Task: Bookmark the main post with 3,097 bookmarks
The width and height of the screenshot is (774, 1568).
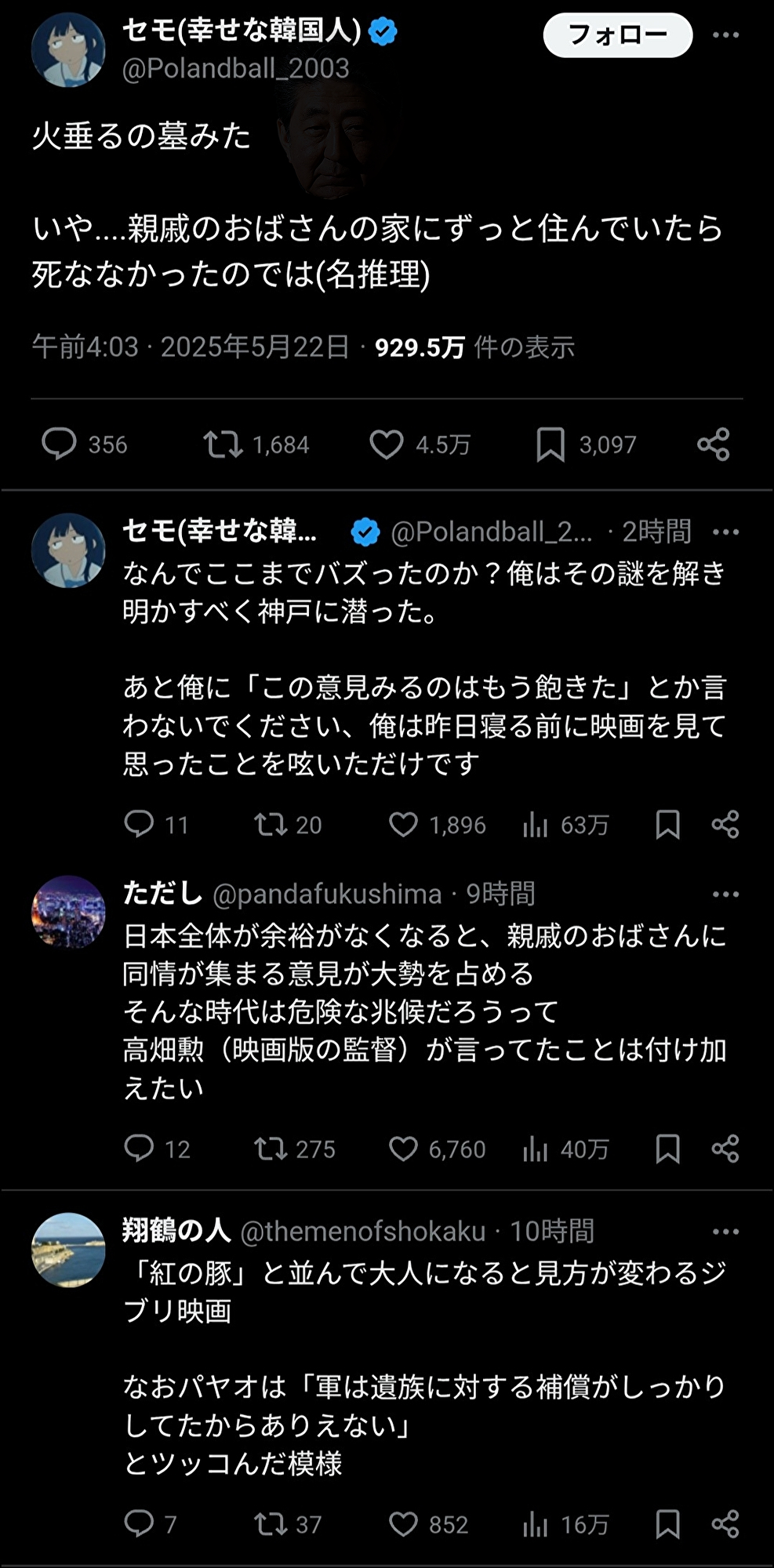Action: (x=551, y=445)
